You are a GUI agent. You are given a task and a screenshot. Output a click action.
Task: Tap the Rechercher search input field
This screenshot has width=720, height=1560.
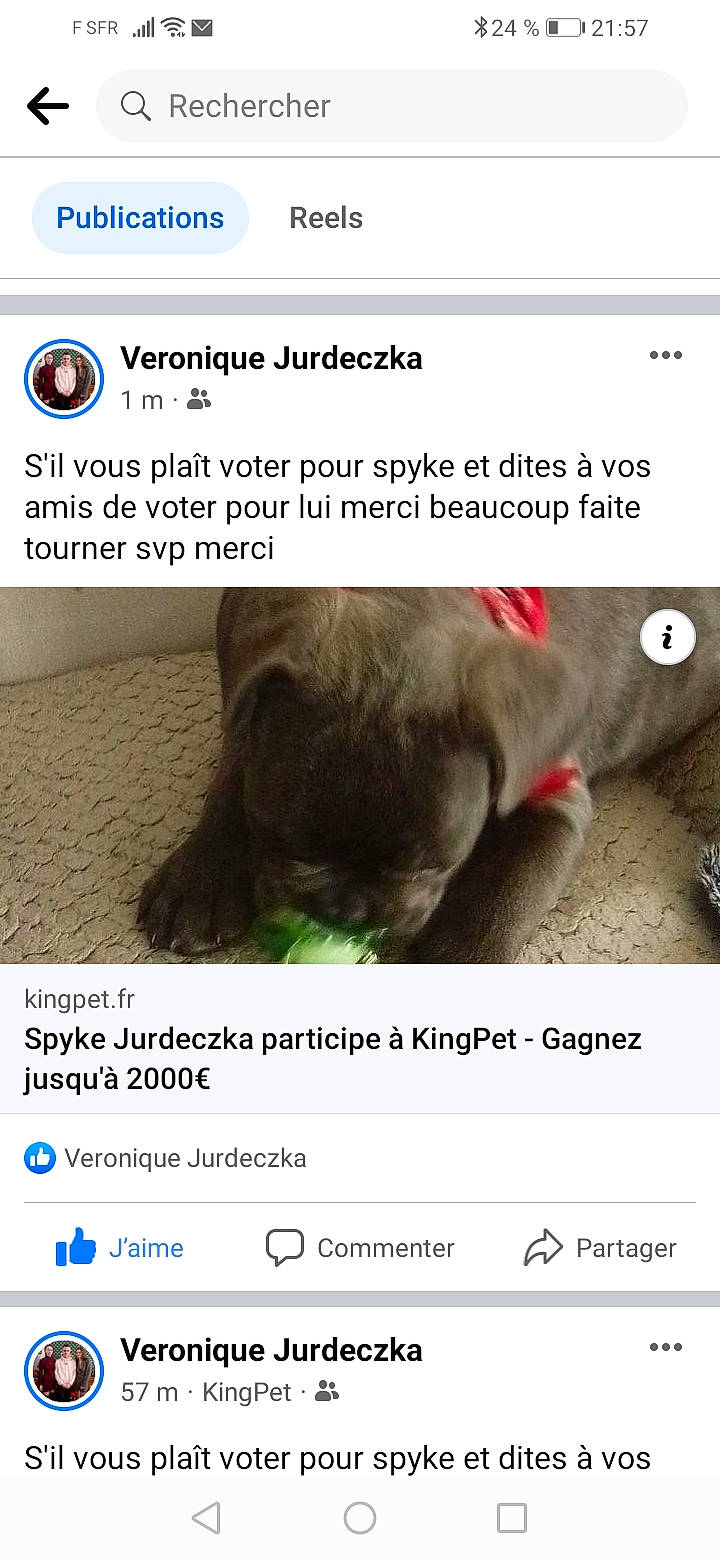(x=390, y=106)
